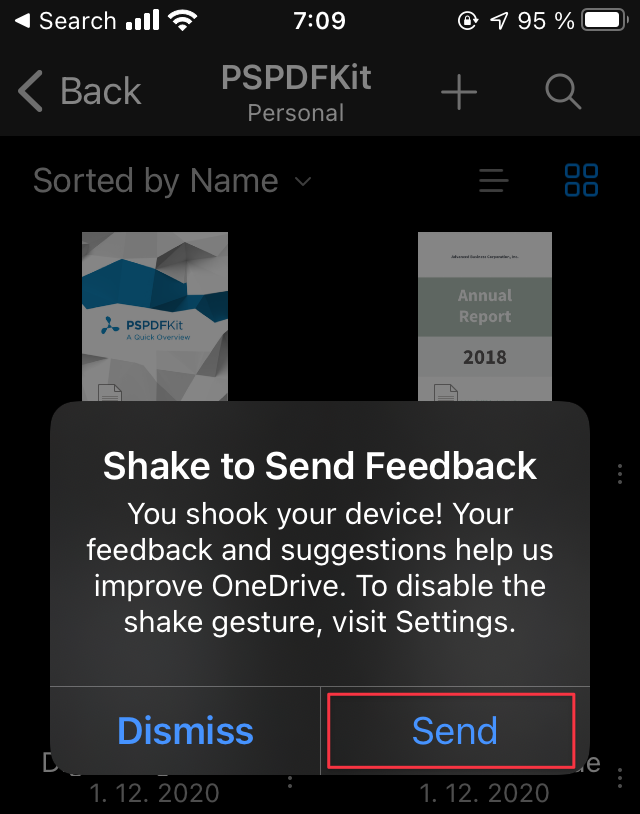Send feedback from the shake dialog

[x=454, y=731]
